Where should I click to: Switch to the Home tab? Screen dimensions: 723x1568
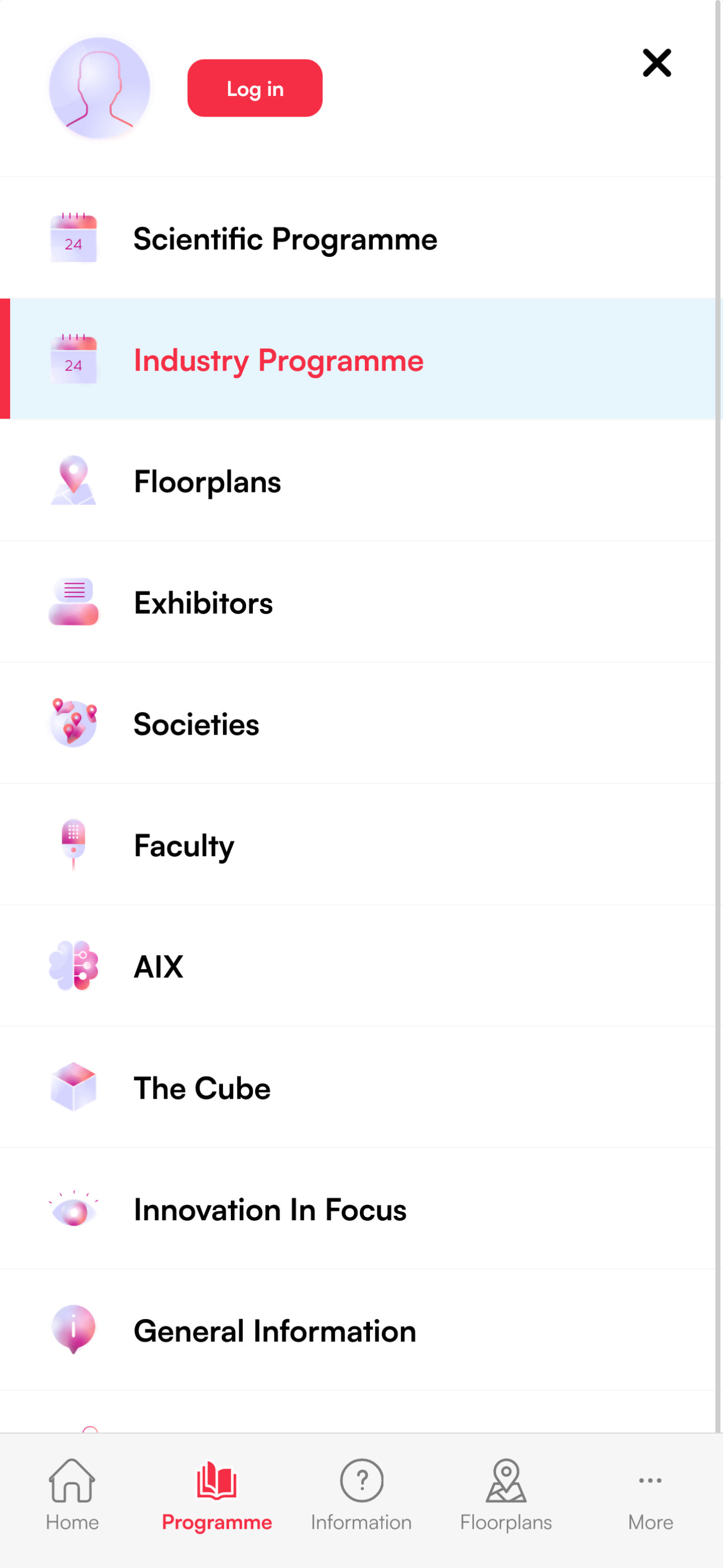click(x=72, y=1495)
